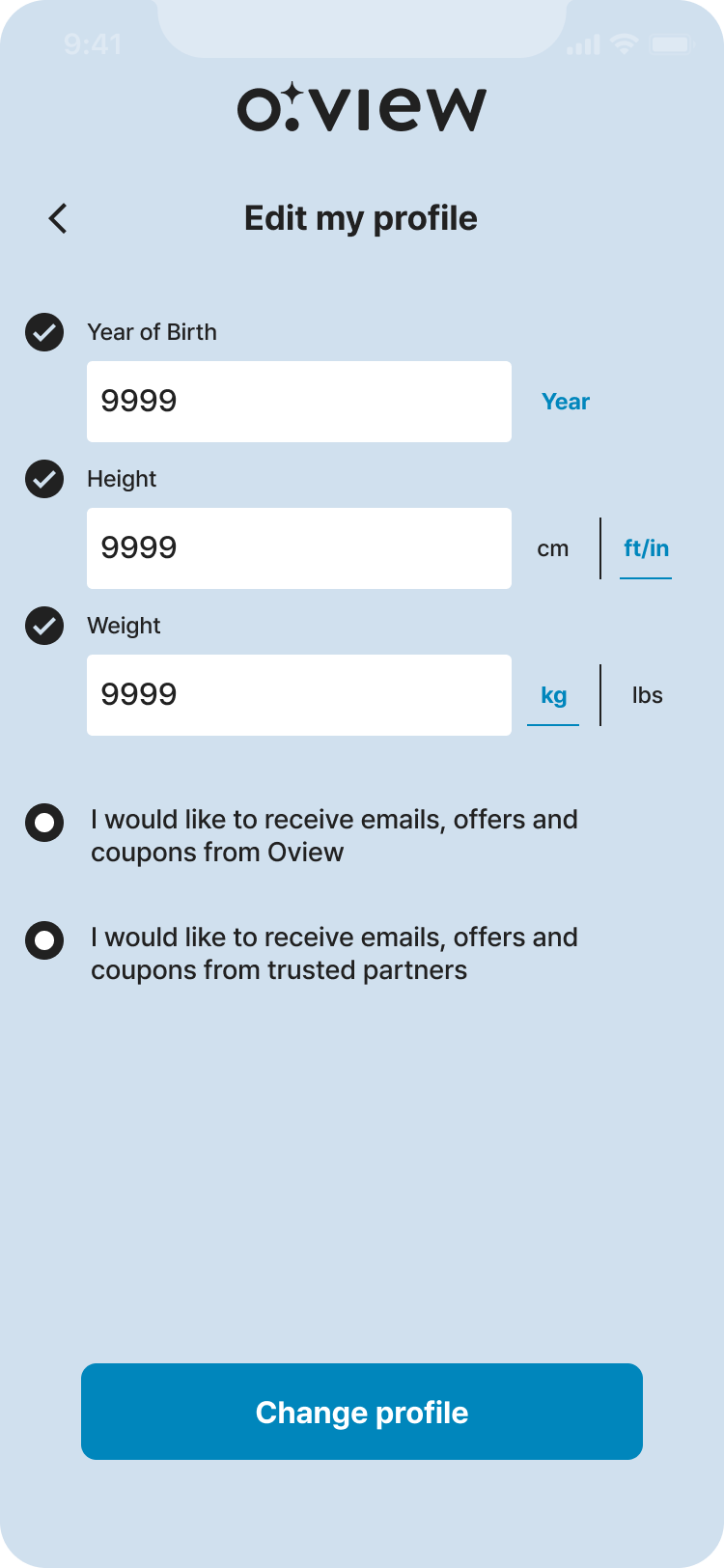724x1568 pixels.
Task: Edit the Year of Birth field
Action: pyautogui.click(x=299, y=402)
